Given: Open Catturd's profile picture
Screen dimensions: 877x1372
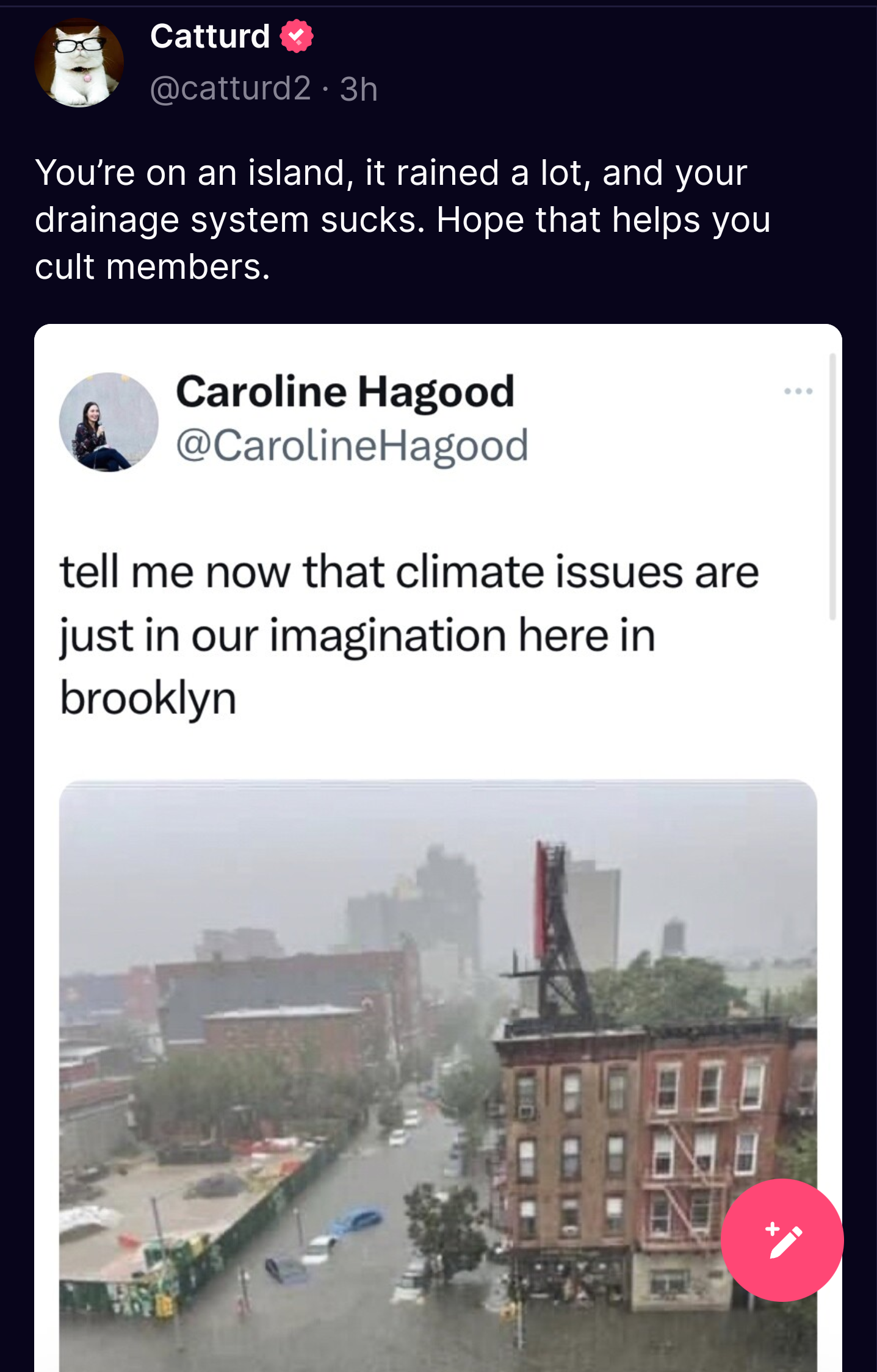Looking at the screenshot, I should (x=79, y=63).
